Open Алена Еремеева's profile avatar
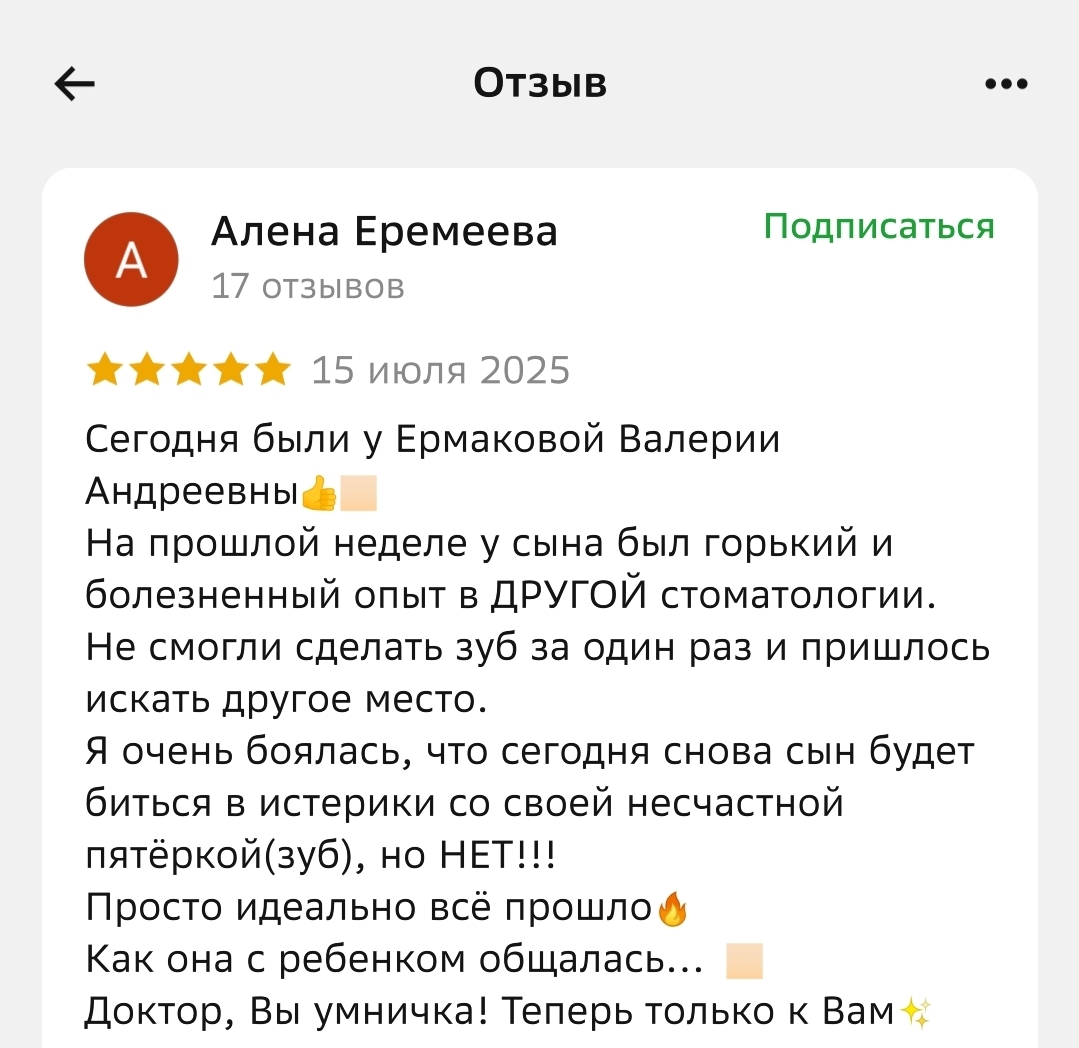Image resolution: width=1079 pixels, height=1048 pixels. coord(132,259)
